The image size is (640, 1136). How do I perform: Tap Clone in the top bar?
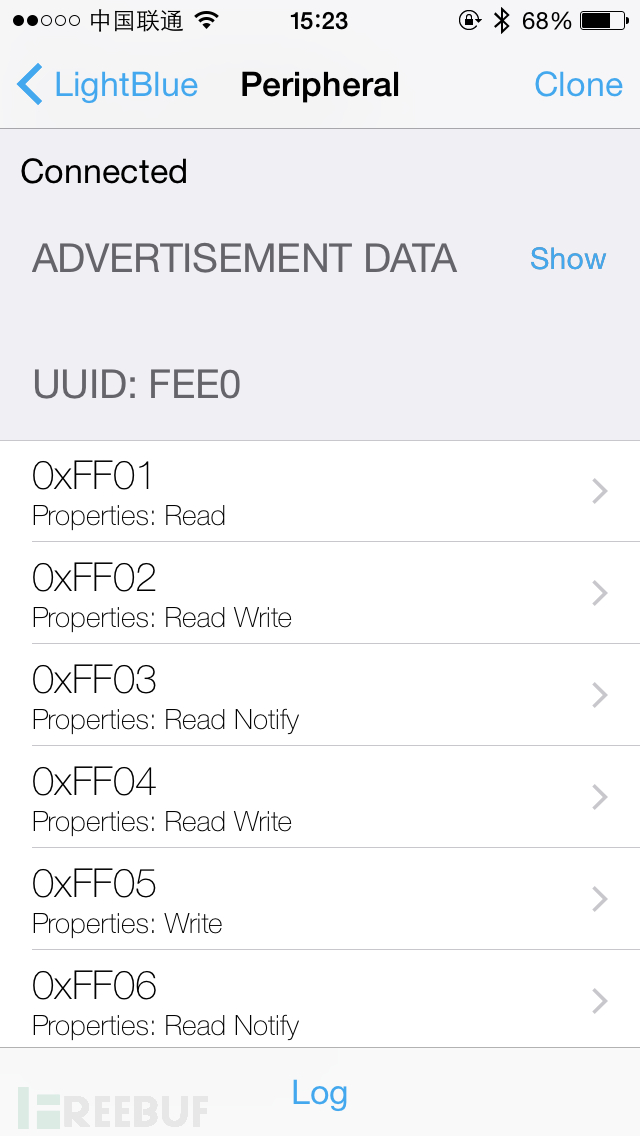[x=578, y=85]
